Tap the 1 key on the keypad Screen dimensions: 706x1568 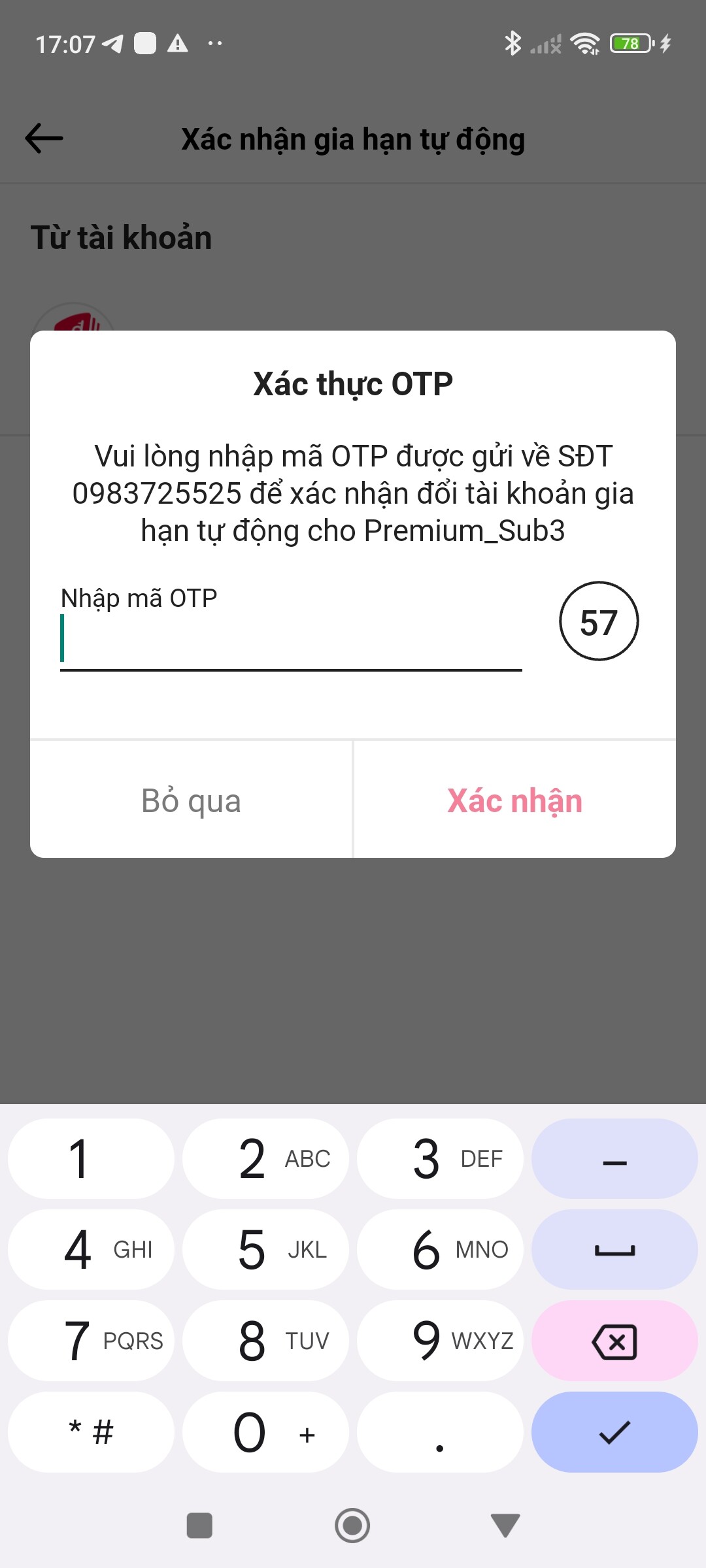click(x=91, y=1158)
